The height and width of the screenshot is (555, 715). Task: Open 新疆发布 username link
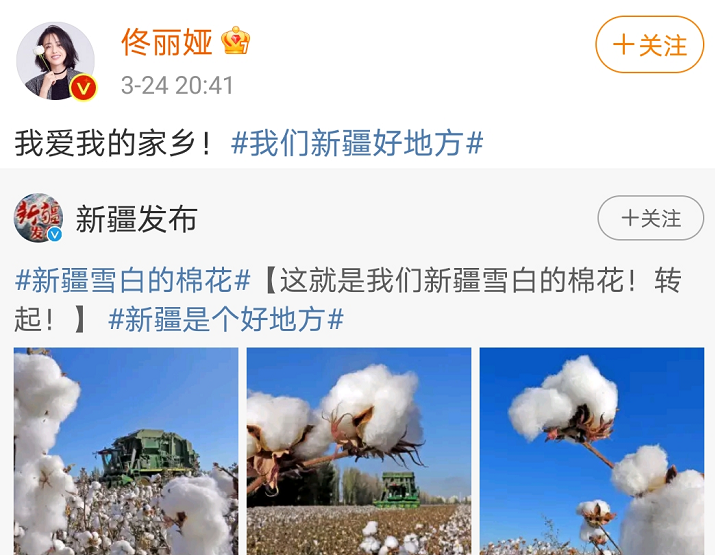pos(136,218)
